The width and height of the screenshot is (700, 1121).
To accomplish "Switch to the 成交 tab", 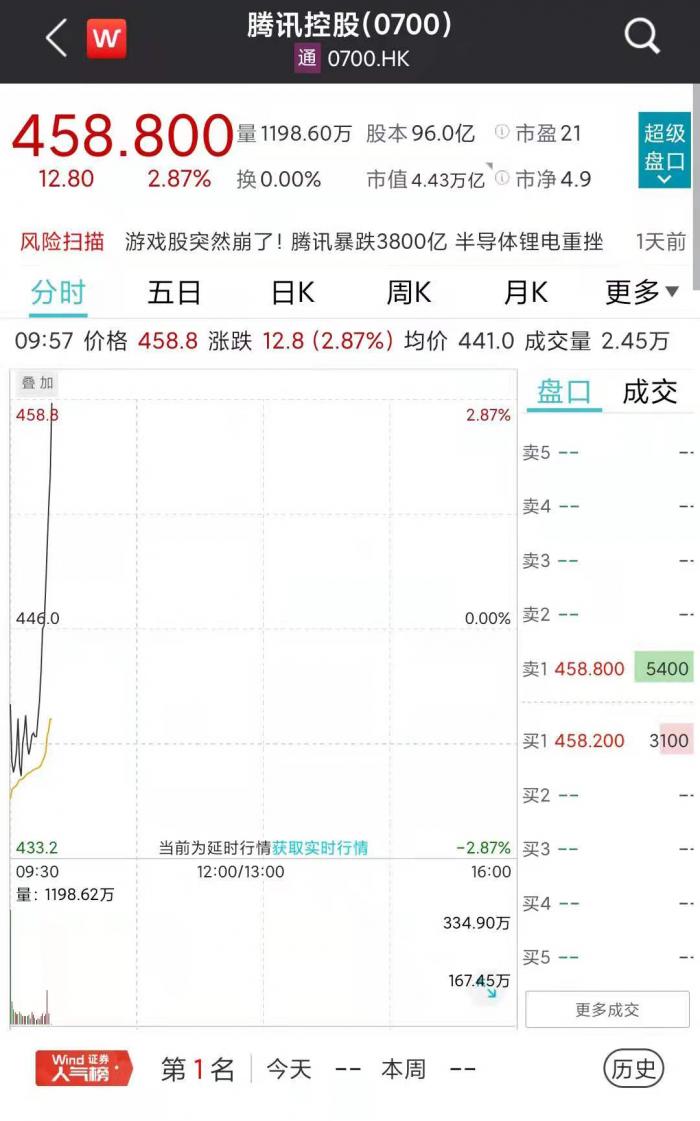I will pos(650,392).
